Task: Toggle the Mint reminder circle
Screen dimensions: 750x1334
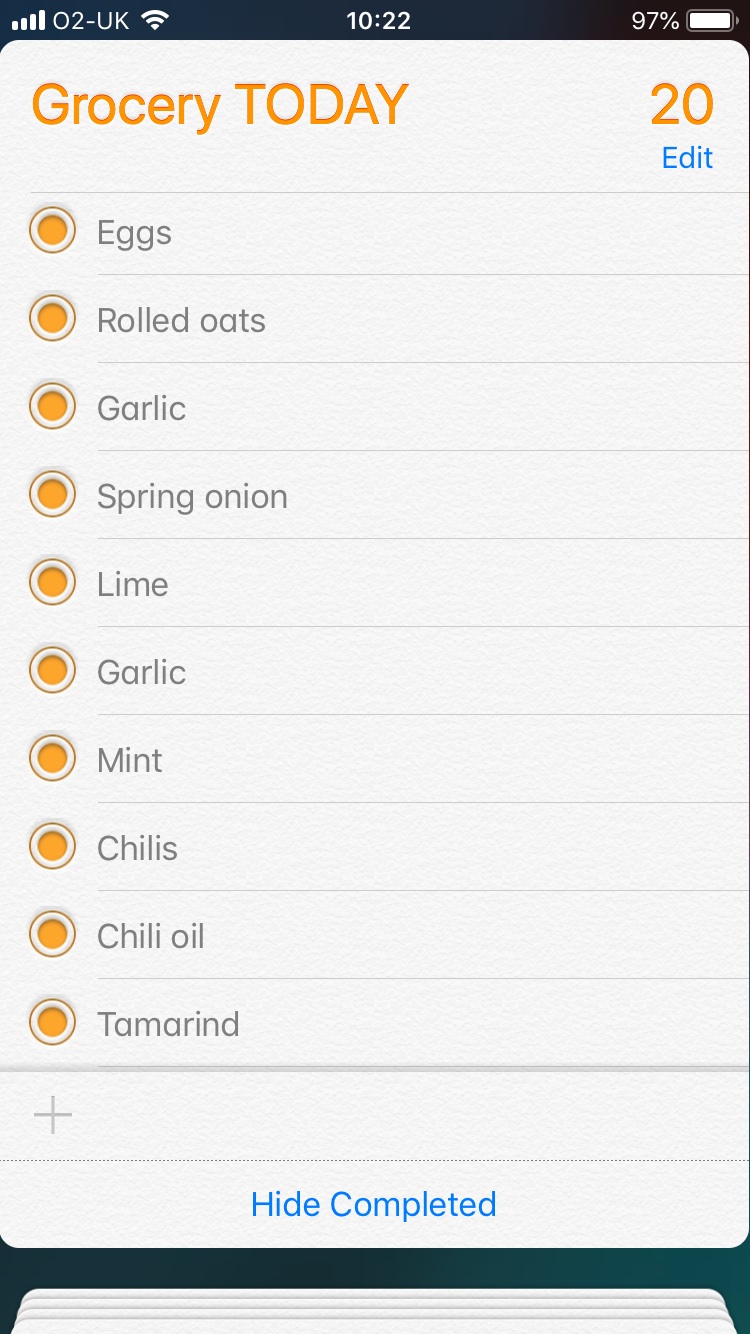Action: pyautogui.click(x=52, y=759)
